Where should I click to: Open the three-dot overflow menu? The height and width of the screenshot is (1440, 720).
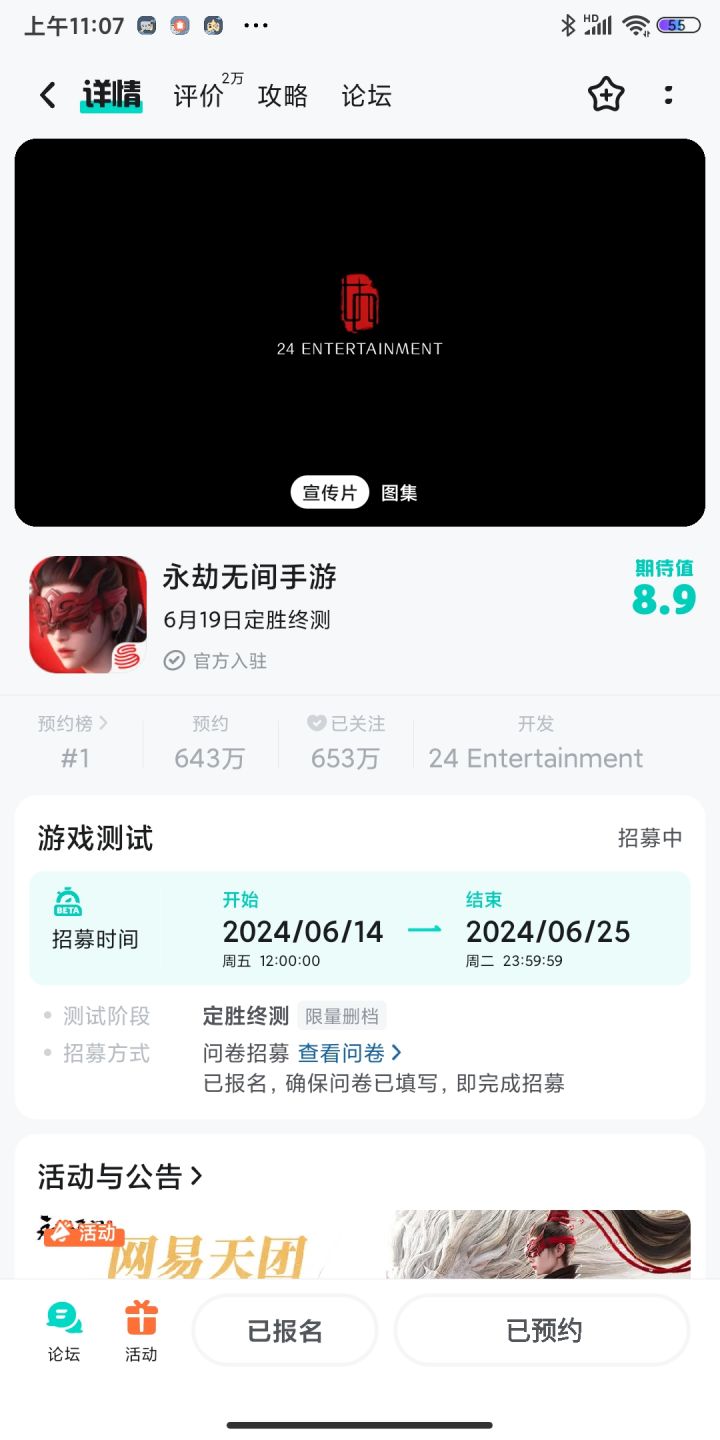tap(668, 95)
